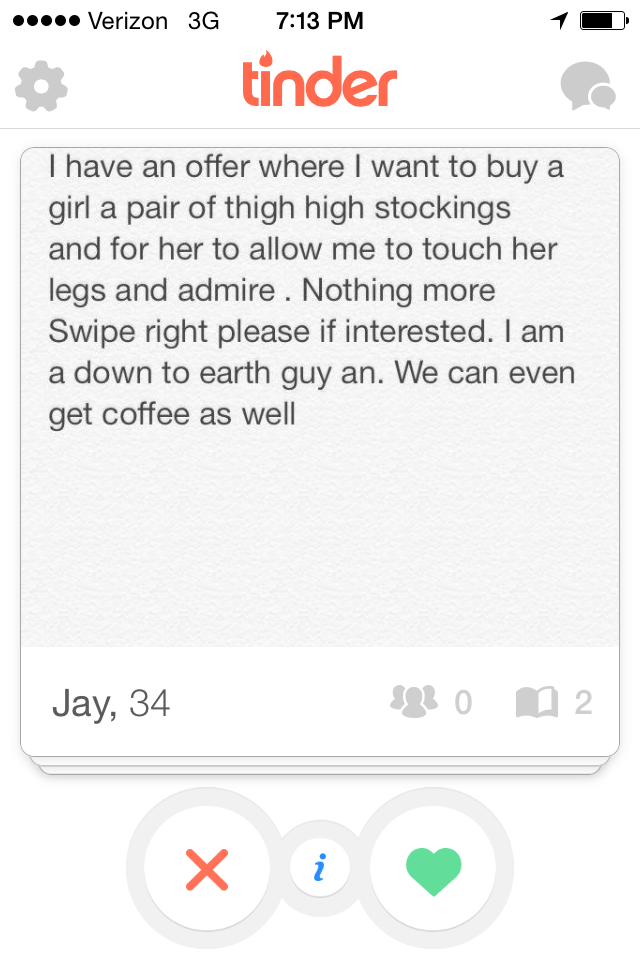Open Jay's profile card
The width and height of the screenshot is (640, 960).
320,450
